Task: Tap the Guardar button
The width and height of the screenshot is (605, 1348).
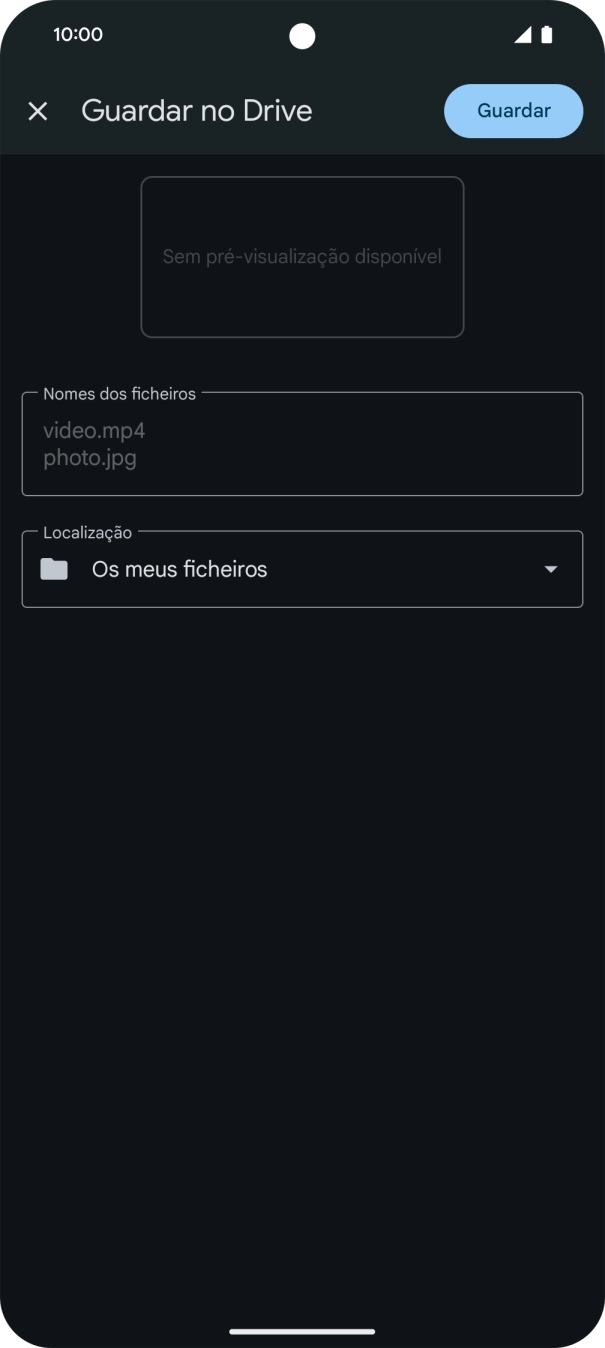Action: 514,111
